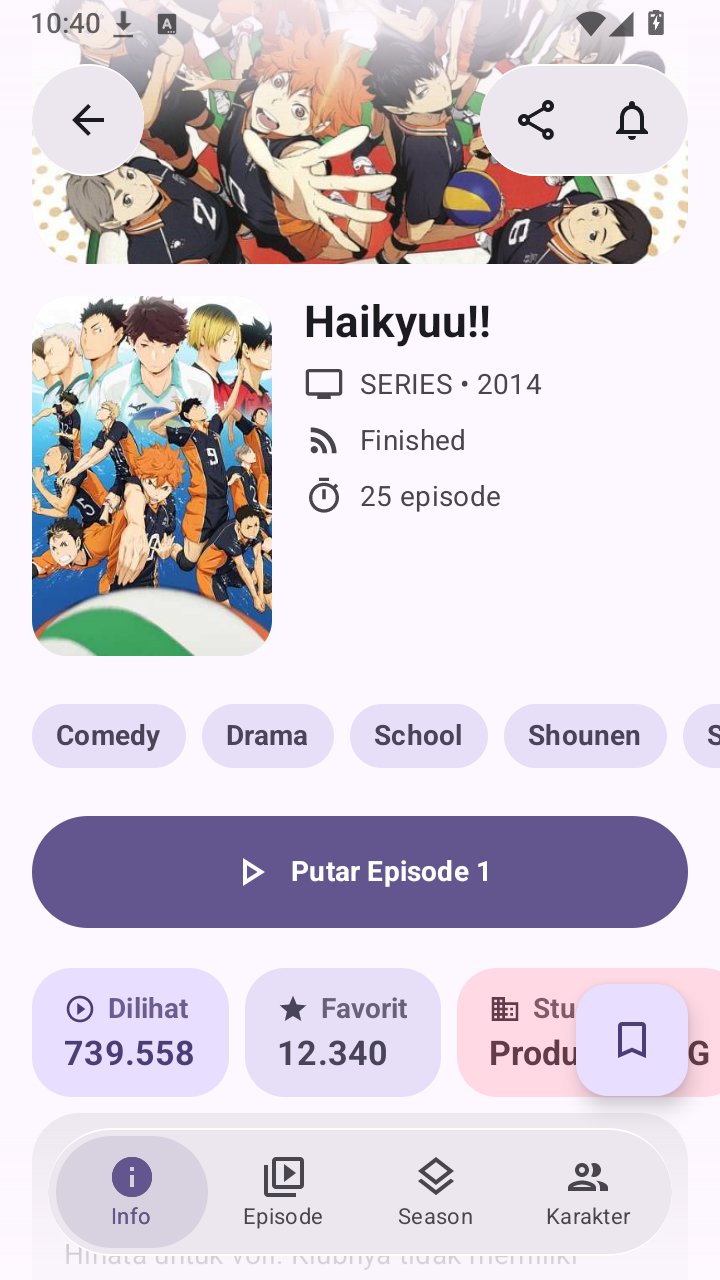Select the Shounen genre chip
Screen dimensions: 720x1280
(585, 736)
